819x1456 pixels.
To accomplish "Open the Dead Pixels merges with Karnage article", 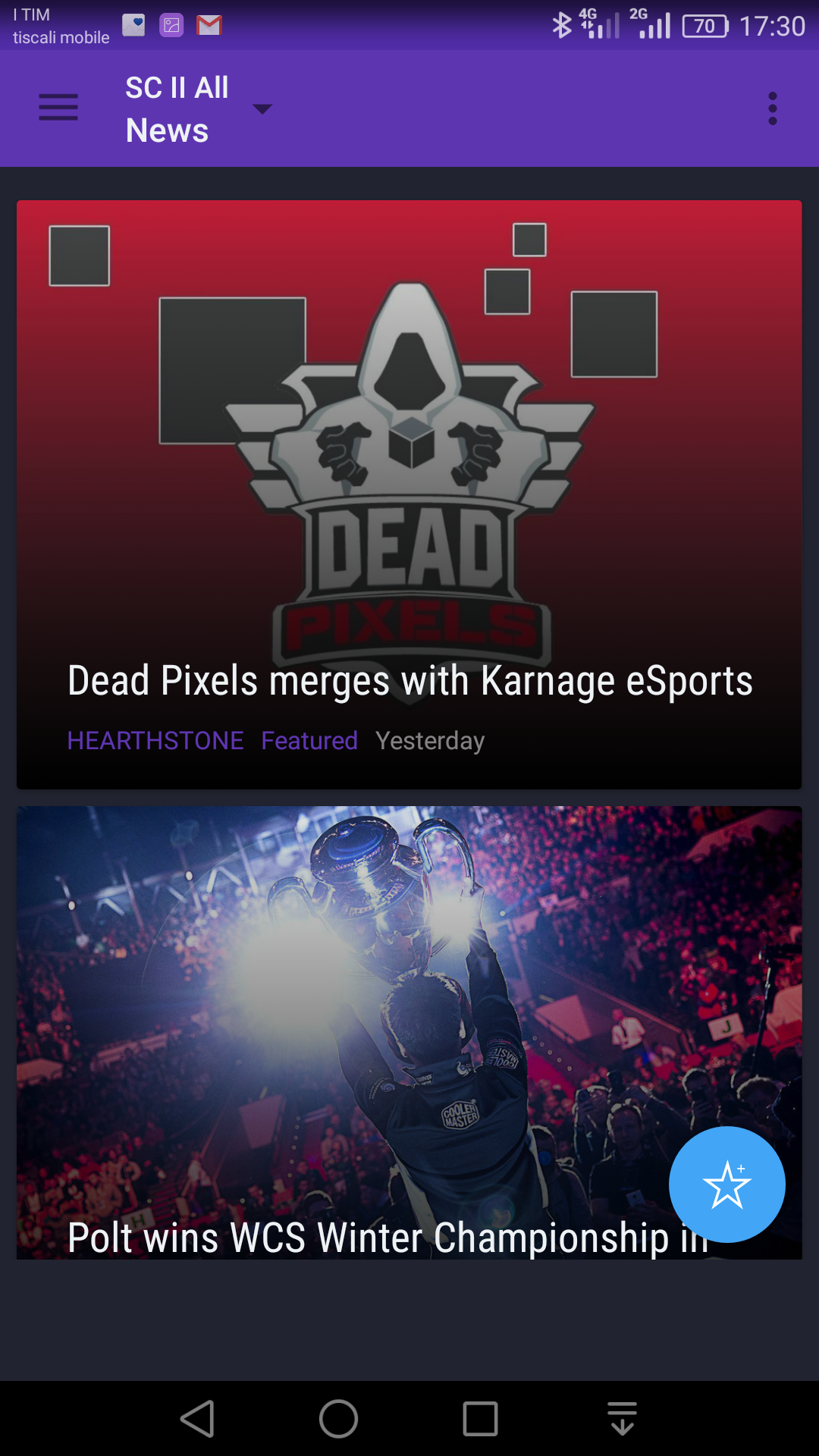I will (409, 494).
